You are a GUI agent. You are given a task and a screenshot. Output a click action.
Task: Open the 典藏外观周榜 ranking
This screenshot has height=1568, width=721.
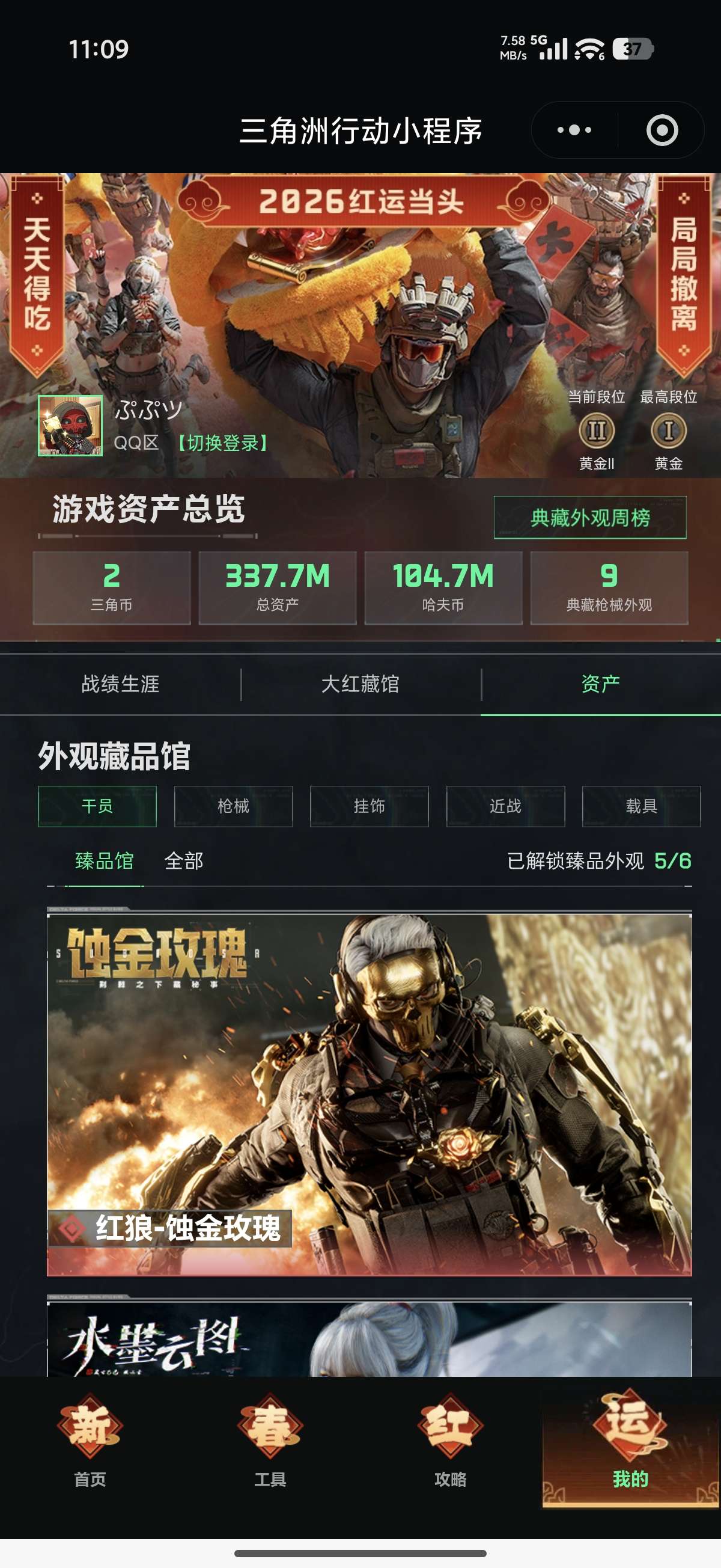pyautogui.click(x=589, y=518)
